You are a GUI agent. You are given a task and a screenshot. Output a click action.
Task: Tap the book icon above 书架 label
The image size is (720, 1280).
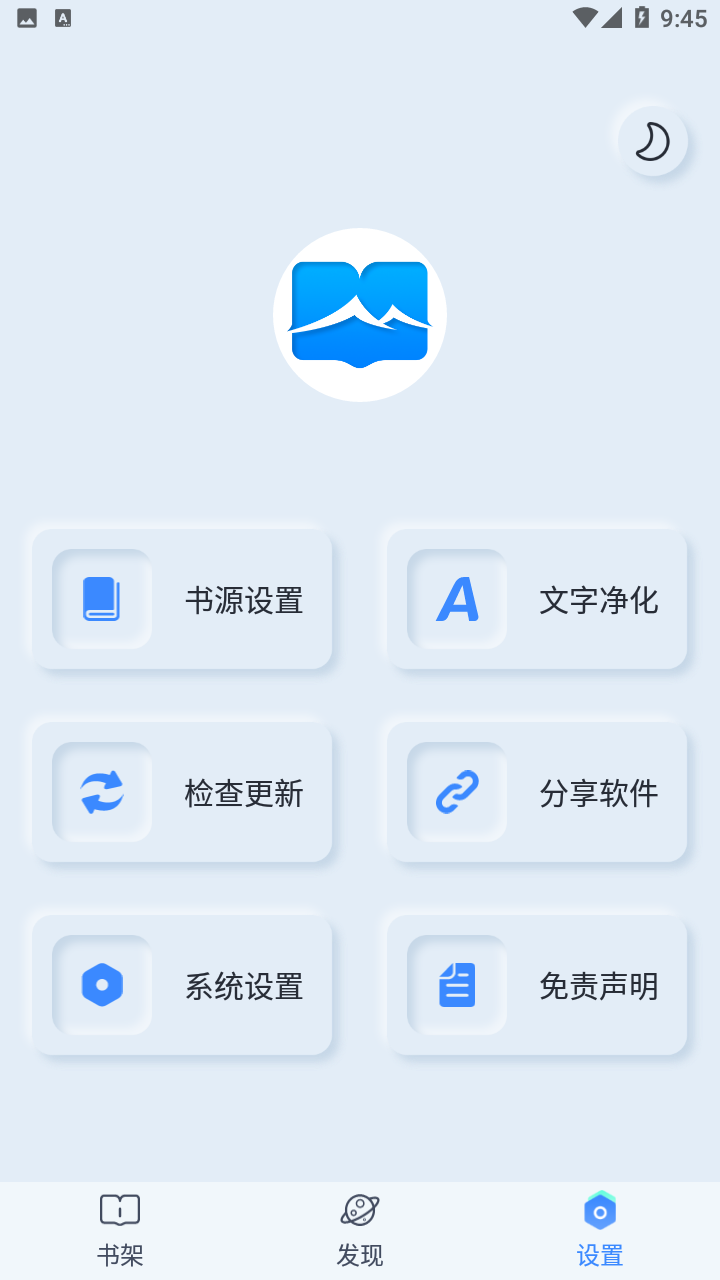coord(119,1209)
